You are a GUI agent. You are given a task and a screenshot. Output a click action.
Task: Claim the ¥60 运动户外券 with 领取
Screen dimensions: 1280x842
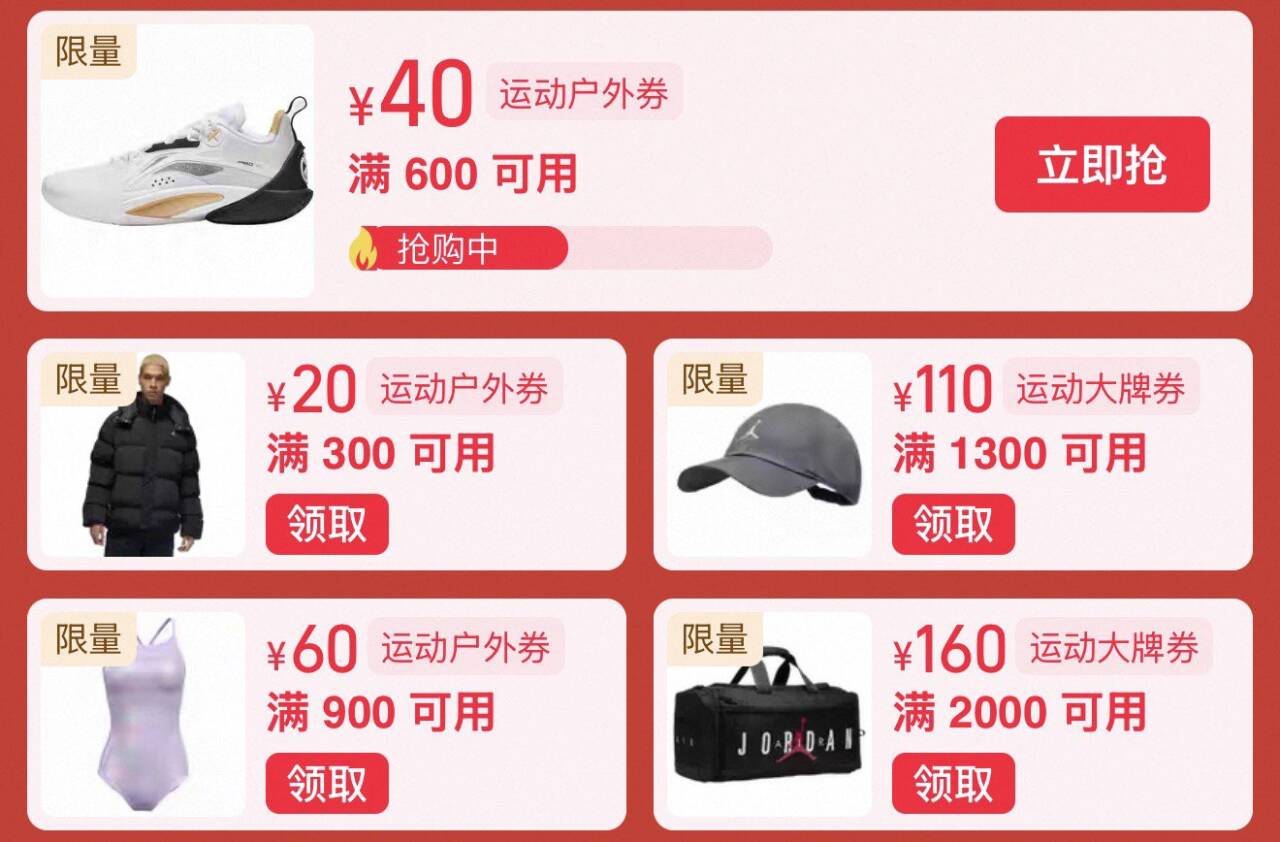(327, 783)
